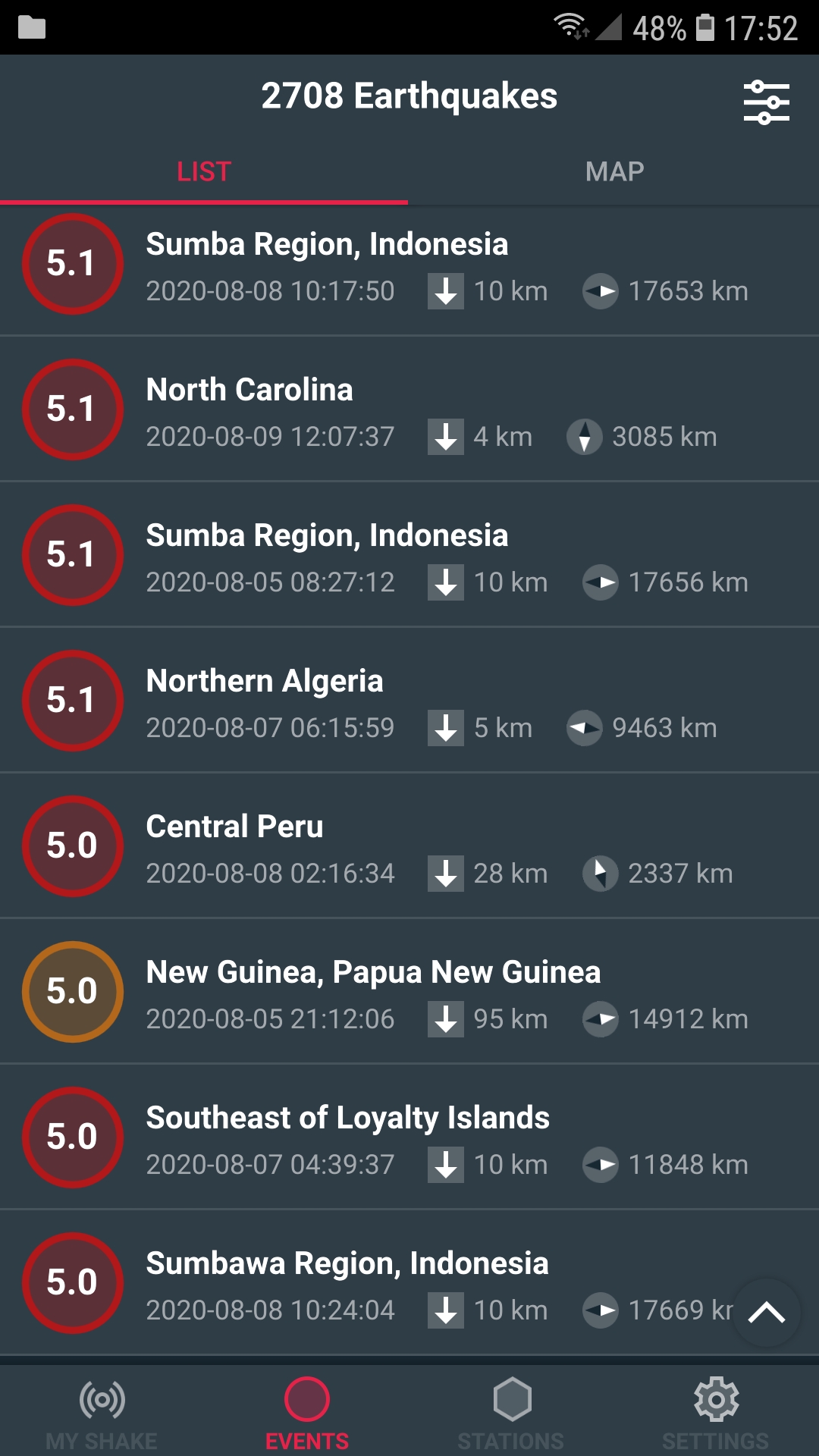Screen dimensions: 819x1456
Task: Open Sumba Region quake from 2020-08-08
Action: click(x=409, y=265)
